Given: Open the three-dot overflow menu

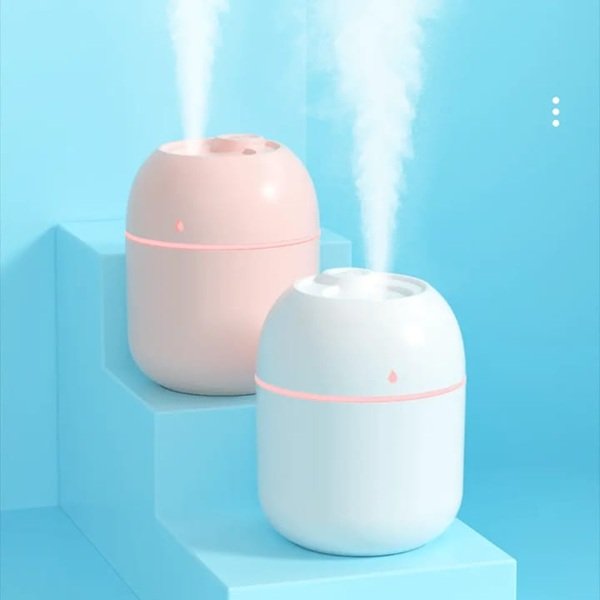Looking at the screenshot, I should (556, 112).
